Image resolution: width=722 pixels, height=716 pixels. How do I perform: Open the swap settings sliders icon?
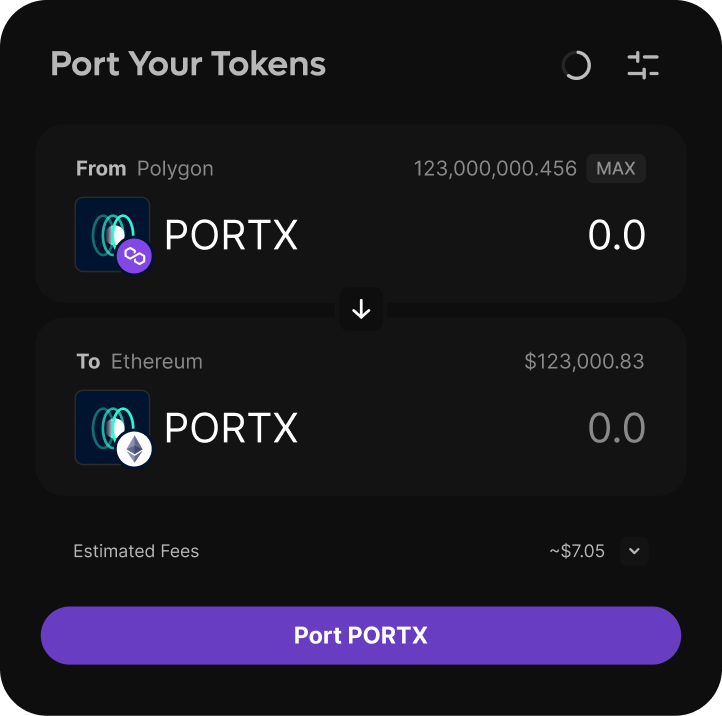tap(643, 66)
